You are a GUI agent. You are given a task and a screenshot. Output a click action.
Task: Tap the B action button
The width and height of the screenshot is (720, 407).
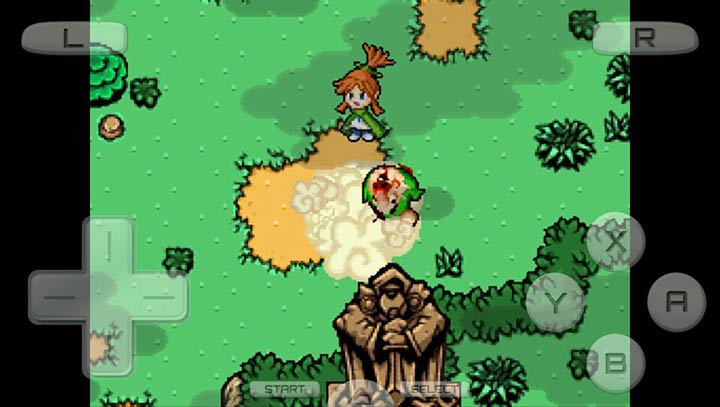(x=616, y=362)
